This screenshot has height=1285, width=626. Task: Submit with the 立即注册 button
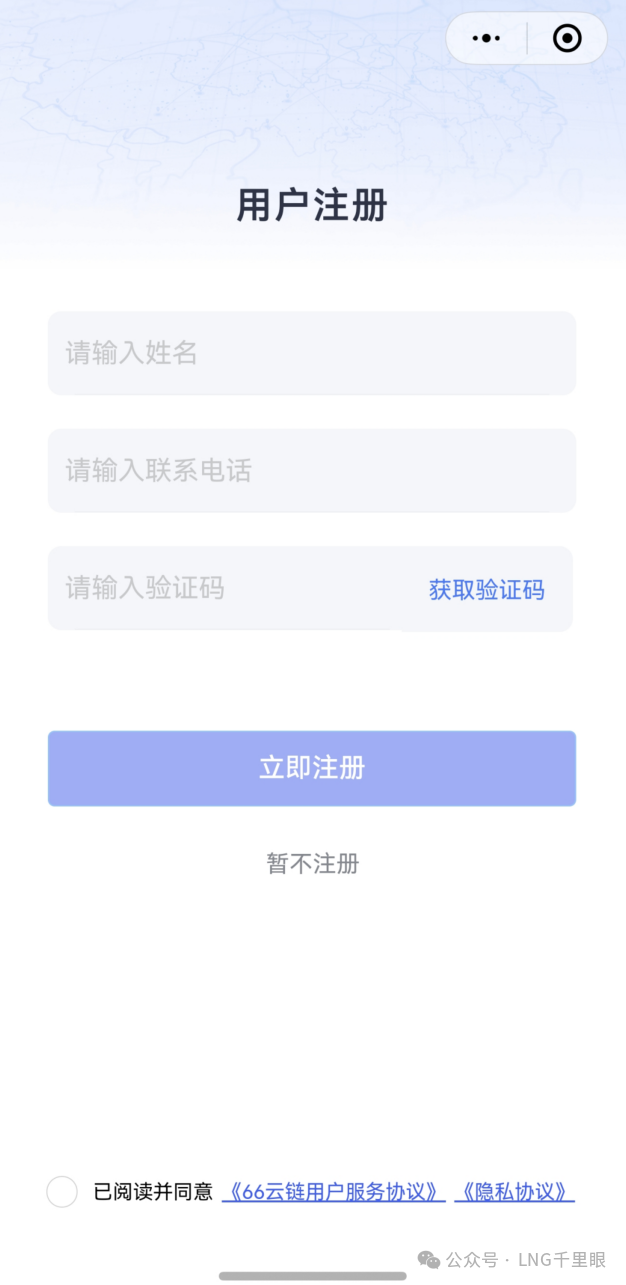pos(311,768)
